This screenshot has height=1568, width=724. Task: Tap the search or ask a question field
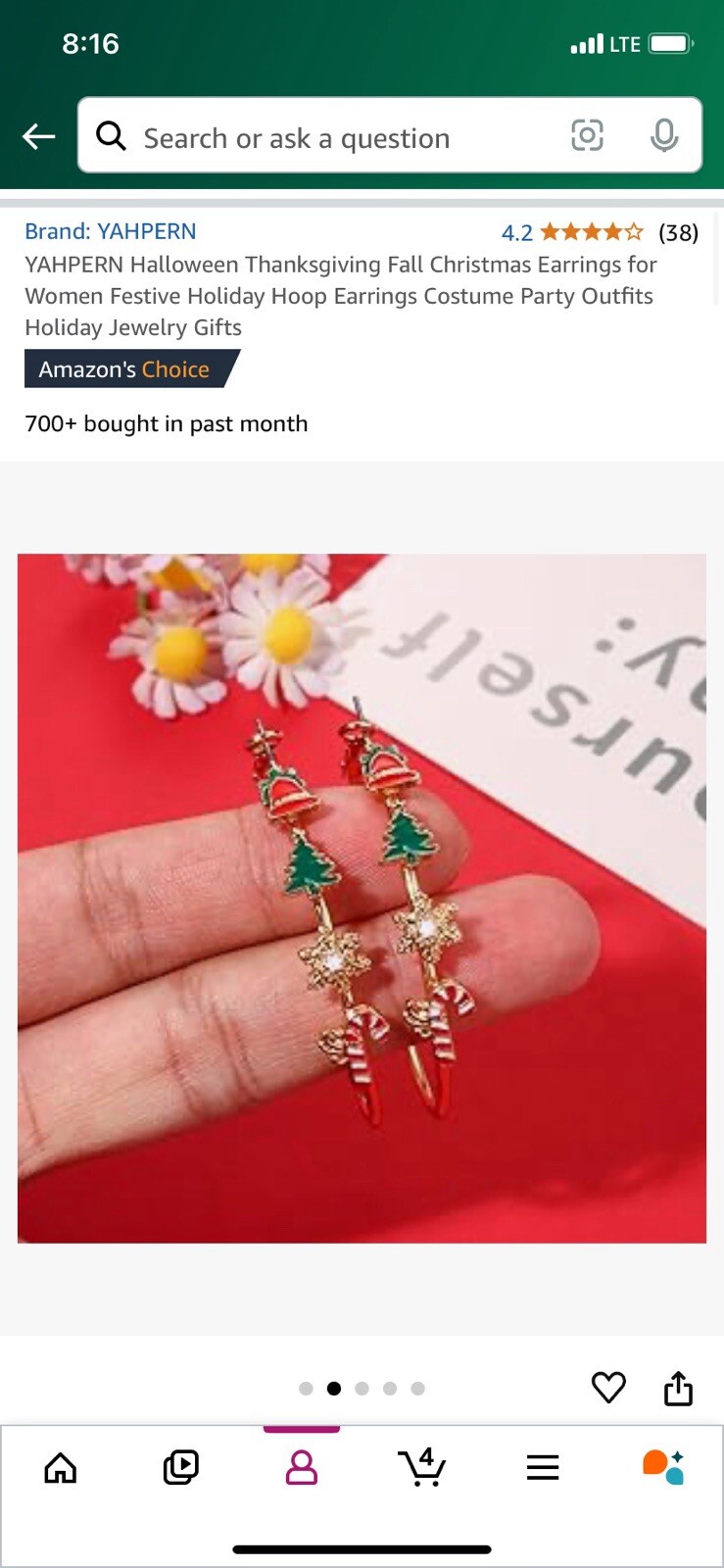point(333,138)
